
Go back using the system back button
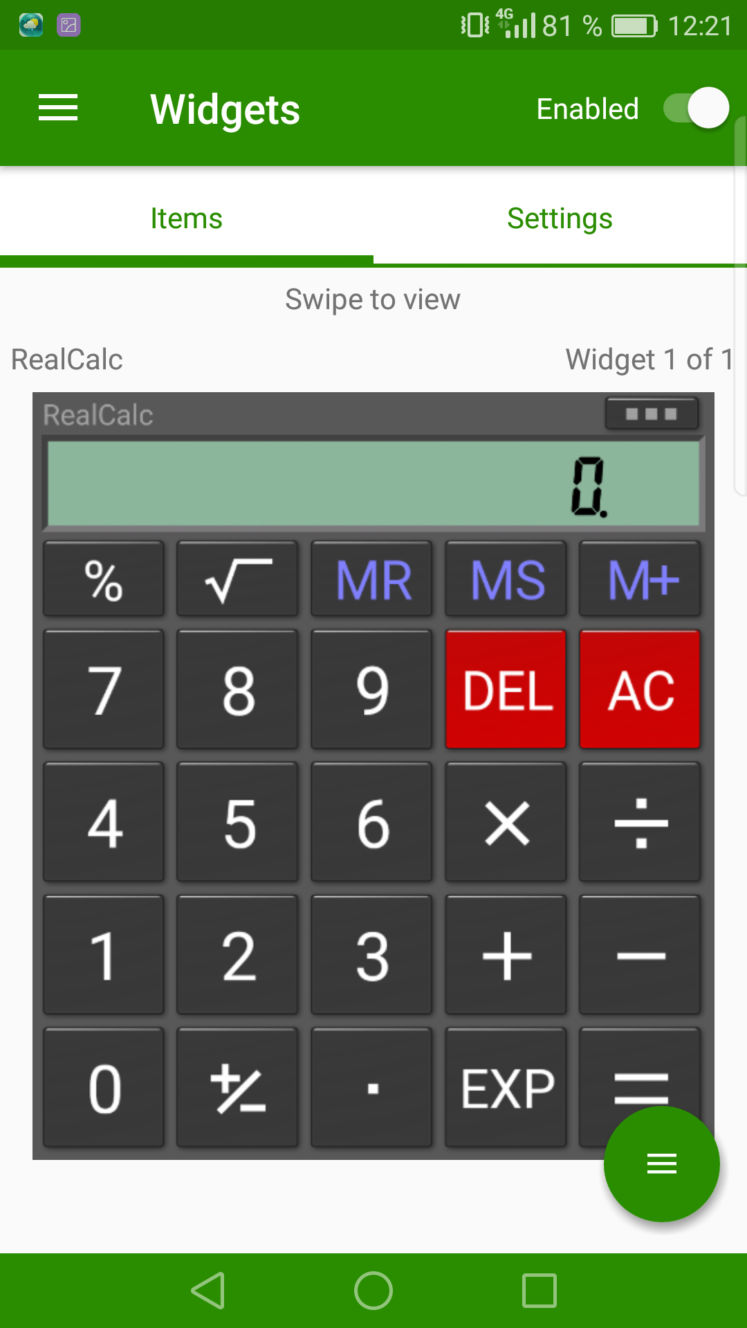tap(208, 1290)
